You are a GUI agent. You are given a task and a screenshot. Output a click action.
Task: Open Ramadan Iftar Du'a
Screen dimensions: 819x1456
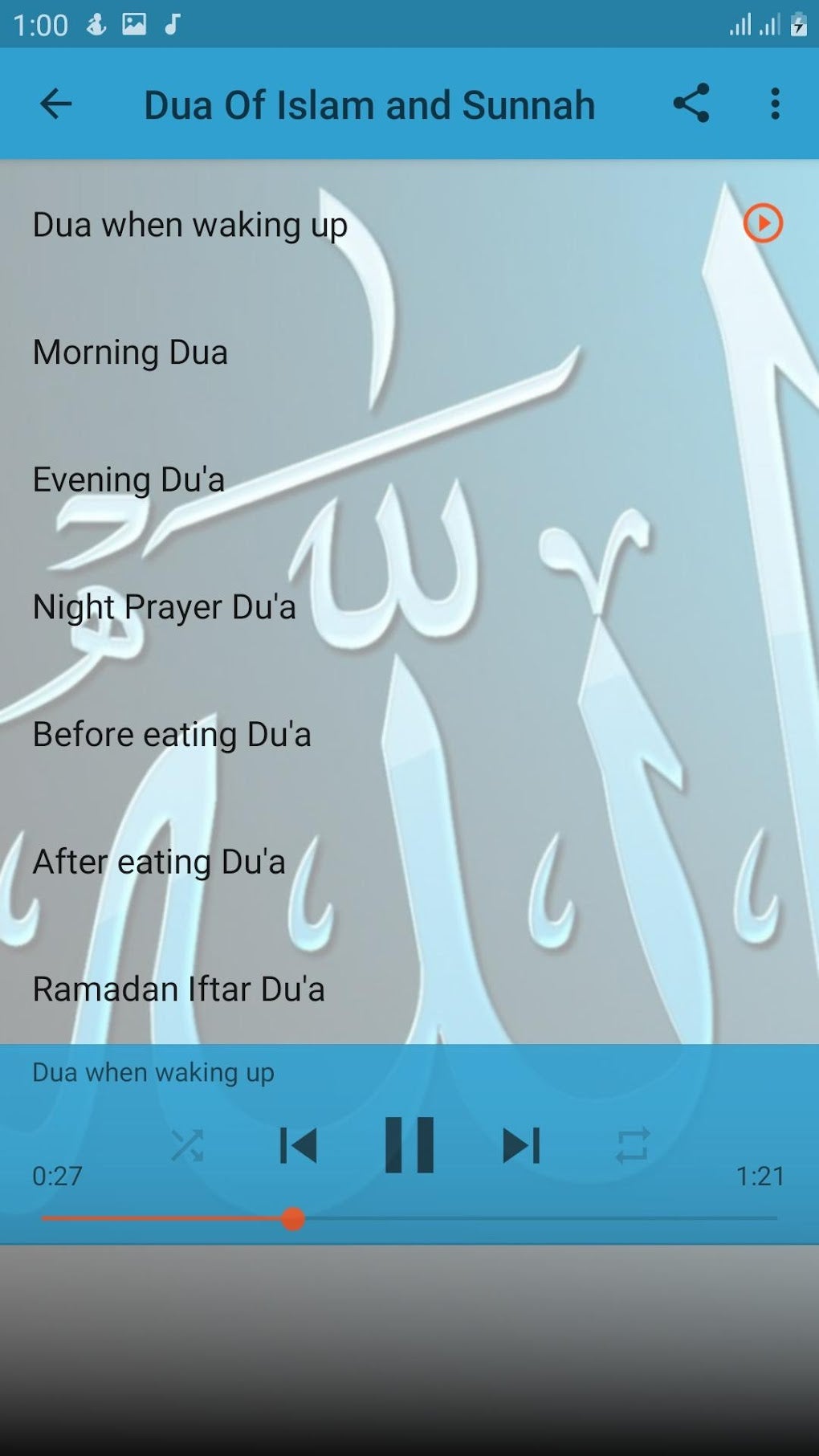coord(179,989)
